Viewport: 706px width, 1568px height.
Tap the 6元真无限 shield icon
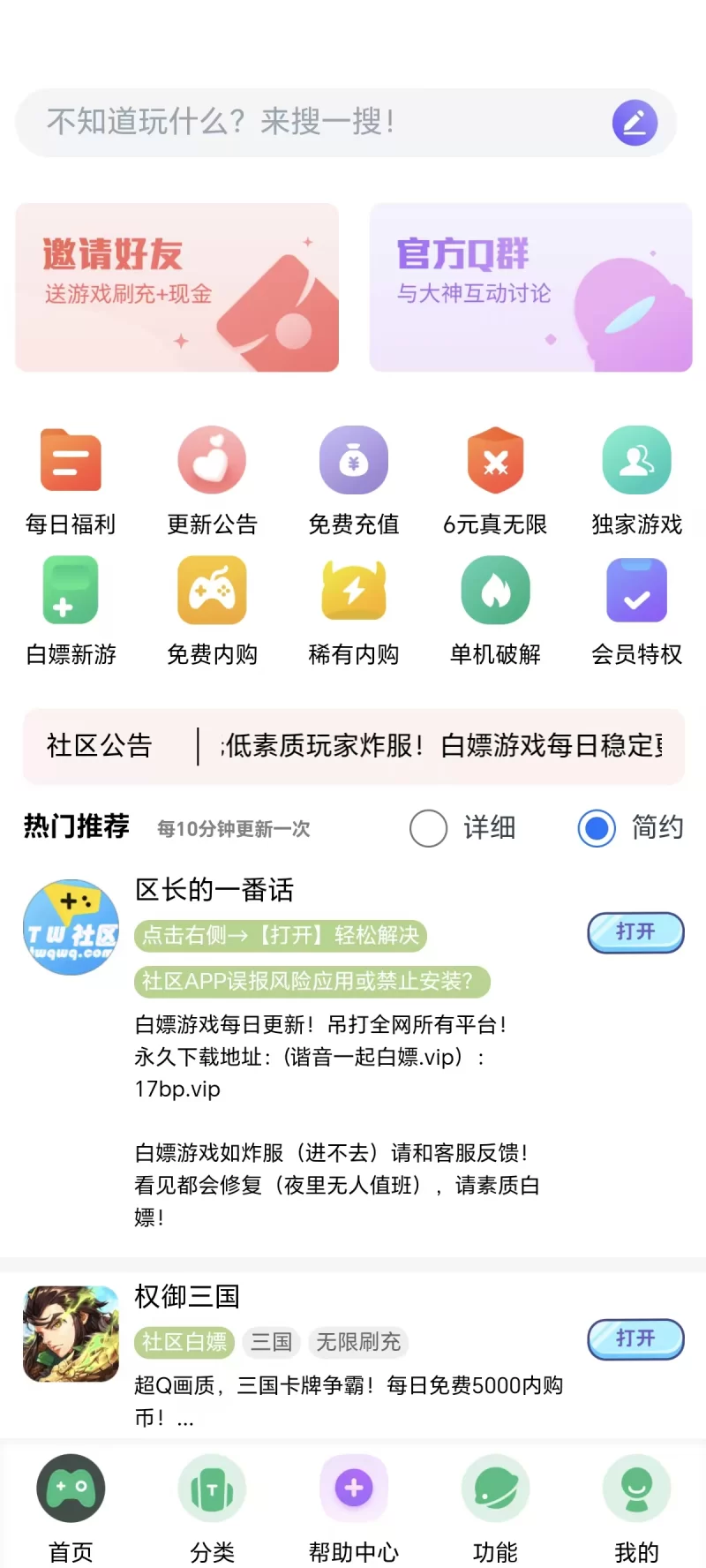point(494,459)
